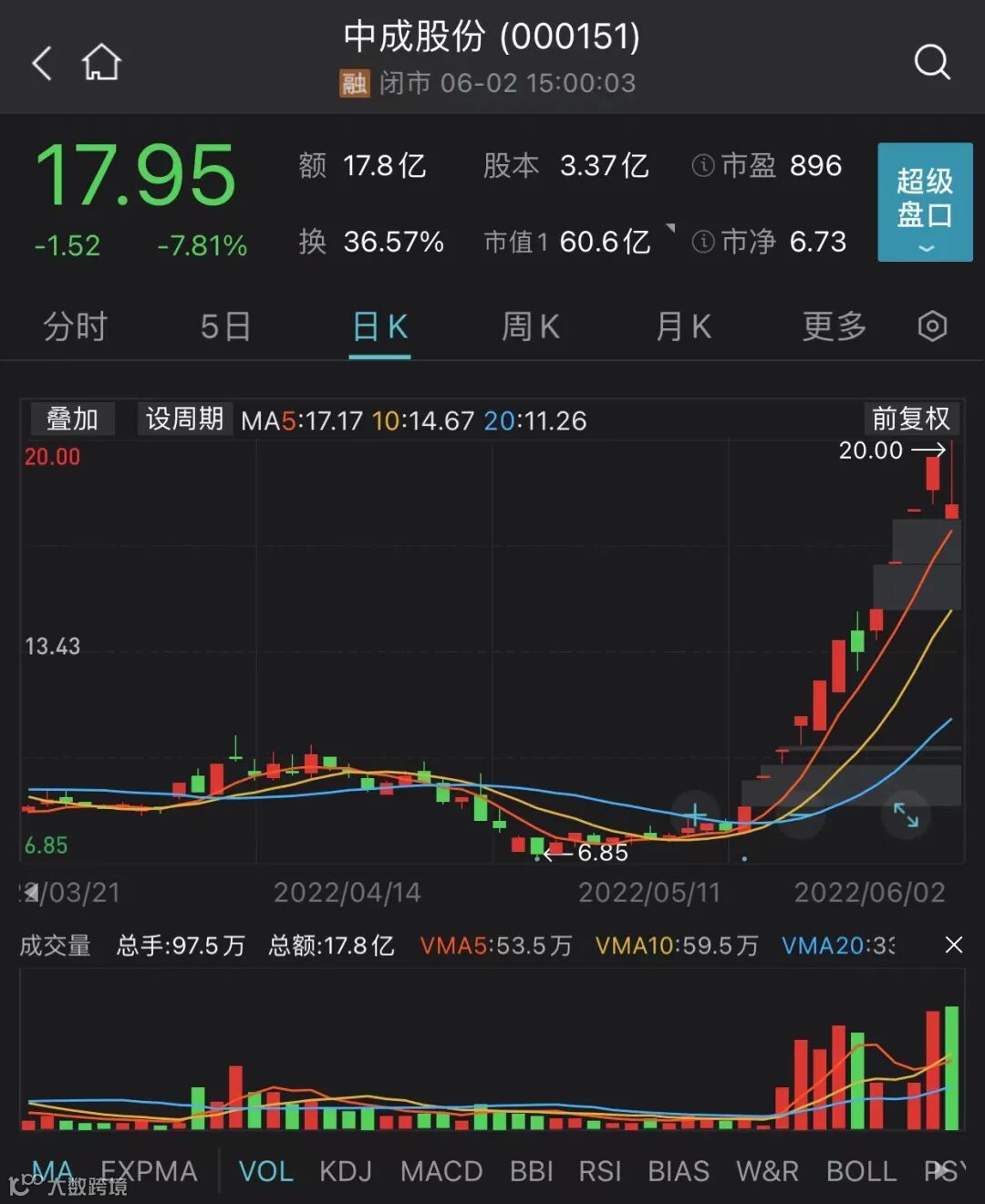Viewport: 985px width, 1204px height.
Task: Close the 成交量 indicator panel
Action: pos(953,945)
